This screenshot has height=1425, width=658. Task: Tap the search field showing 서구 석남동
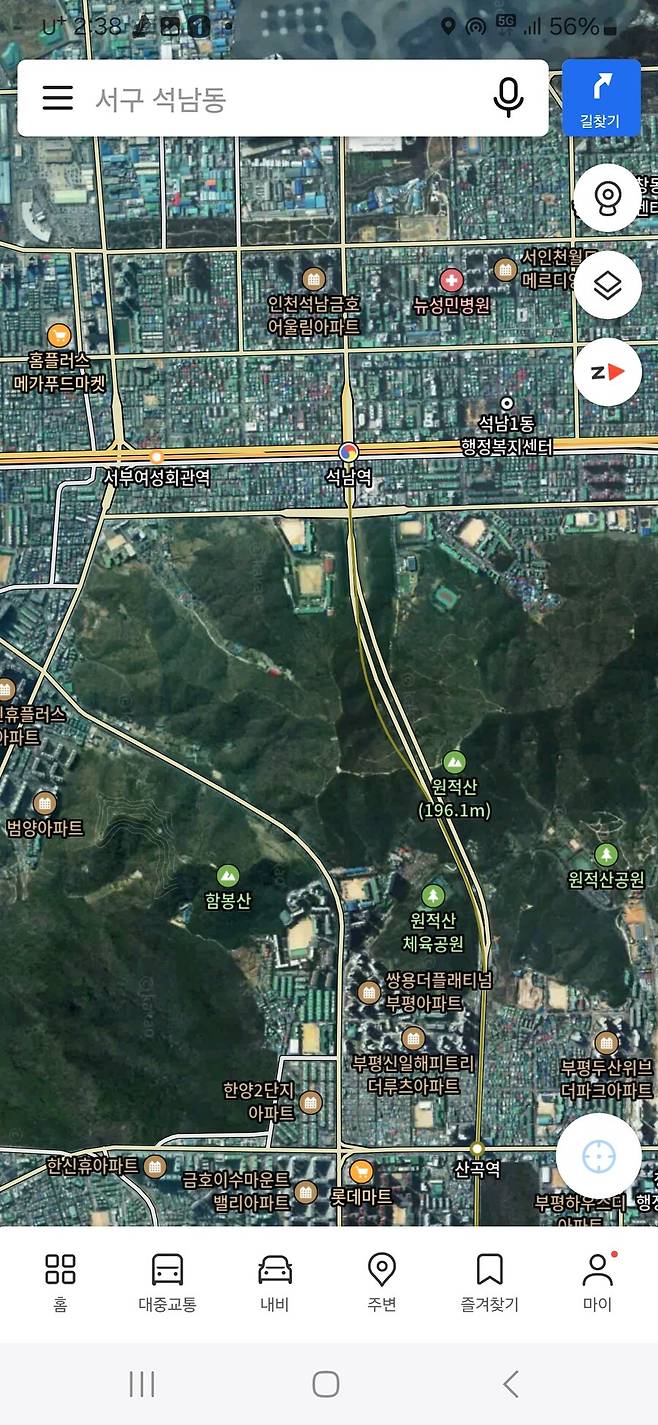pos(280,98)
